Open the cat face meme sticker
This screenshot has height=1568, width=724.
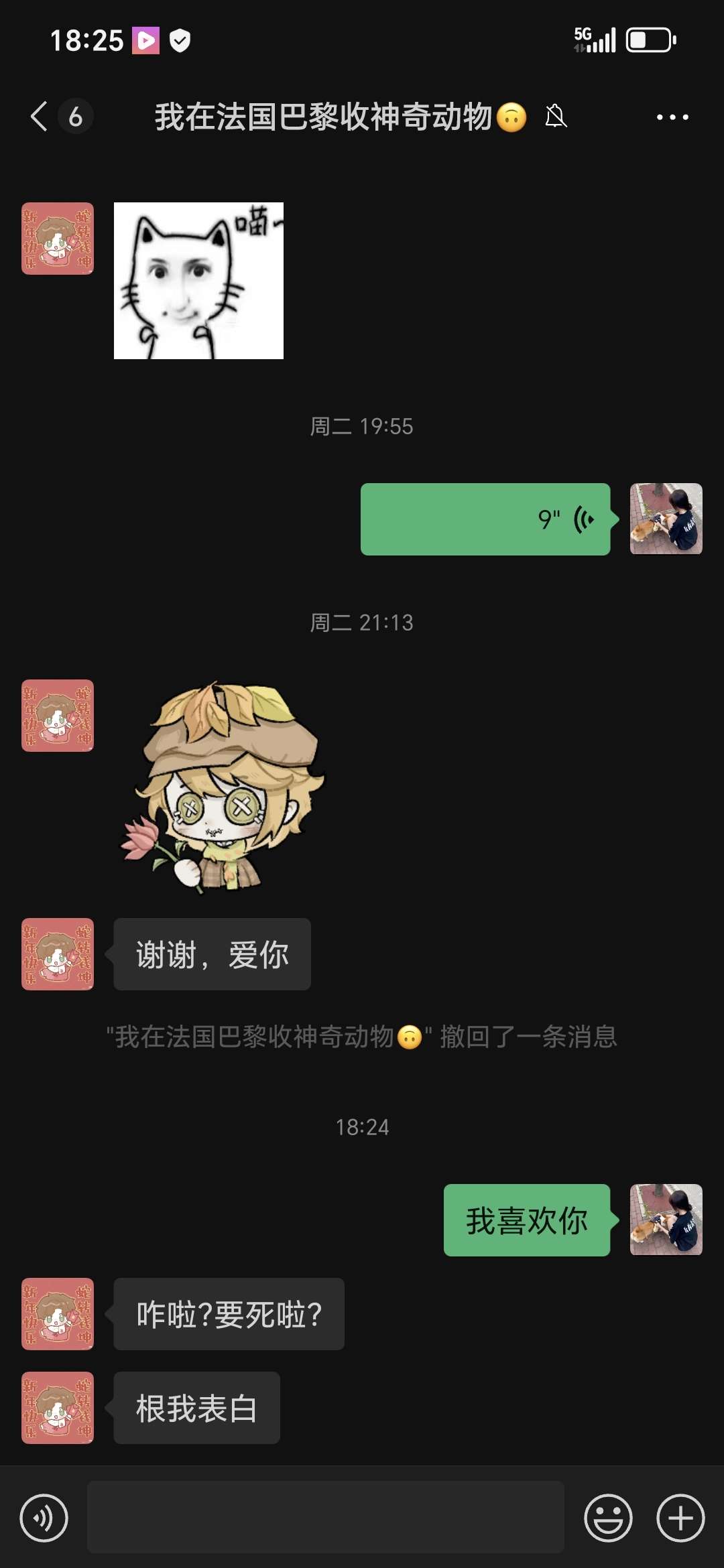pos(198,281)
